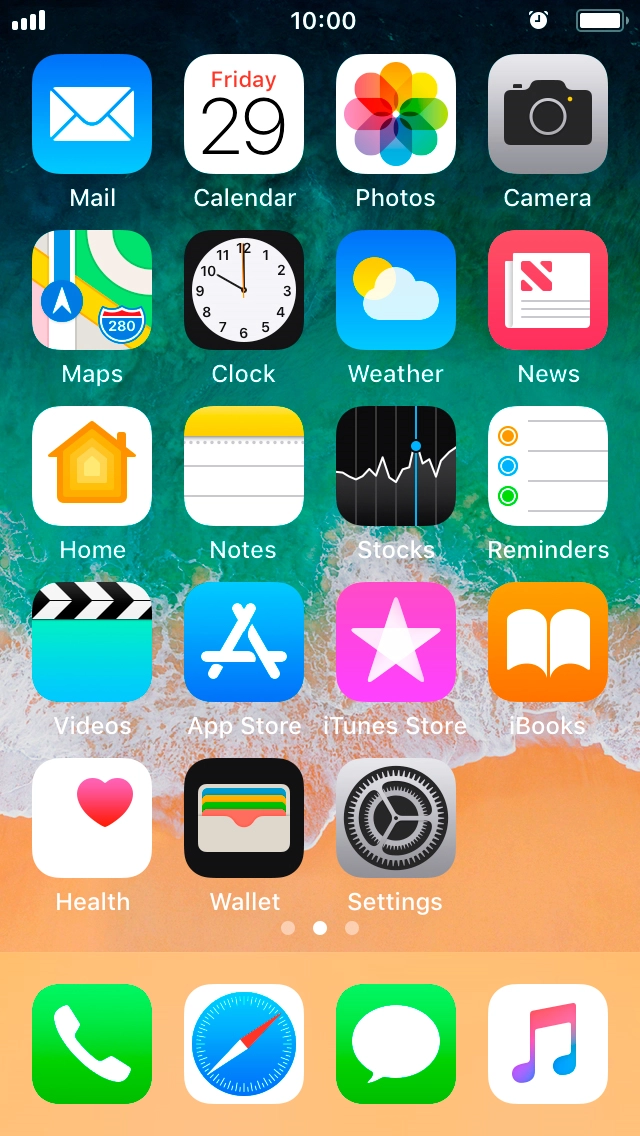Launch iTunes Store
This screenshot has height=1136, width=640.
pos(396,642)
